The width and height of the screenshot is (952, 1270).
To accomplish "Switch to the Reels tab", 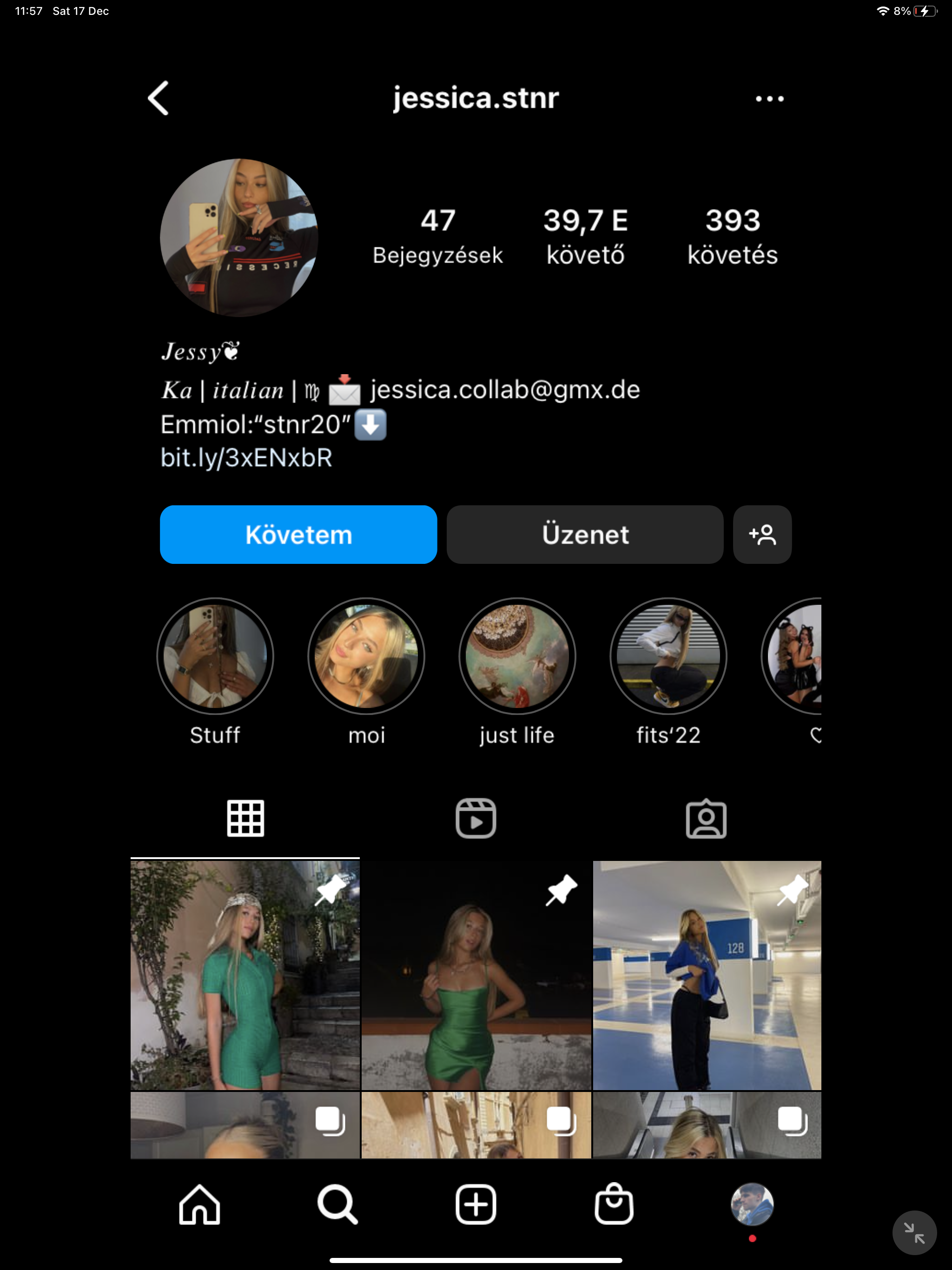I will tap(476, 818).
